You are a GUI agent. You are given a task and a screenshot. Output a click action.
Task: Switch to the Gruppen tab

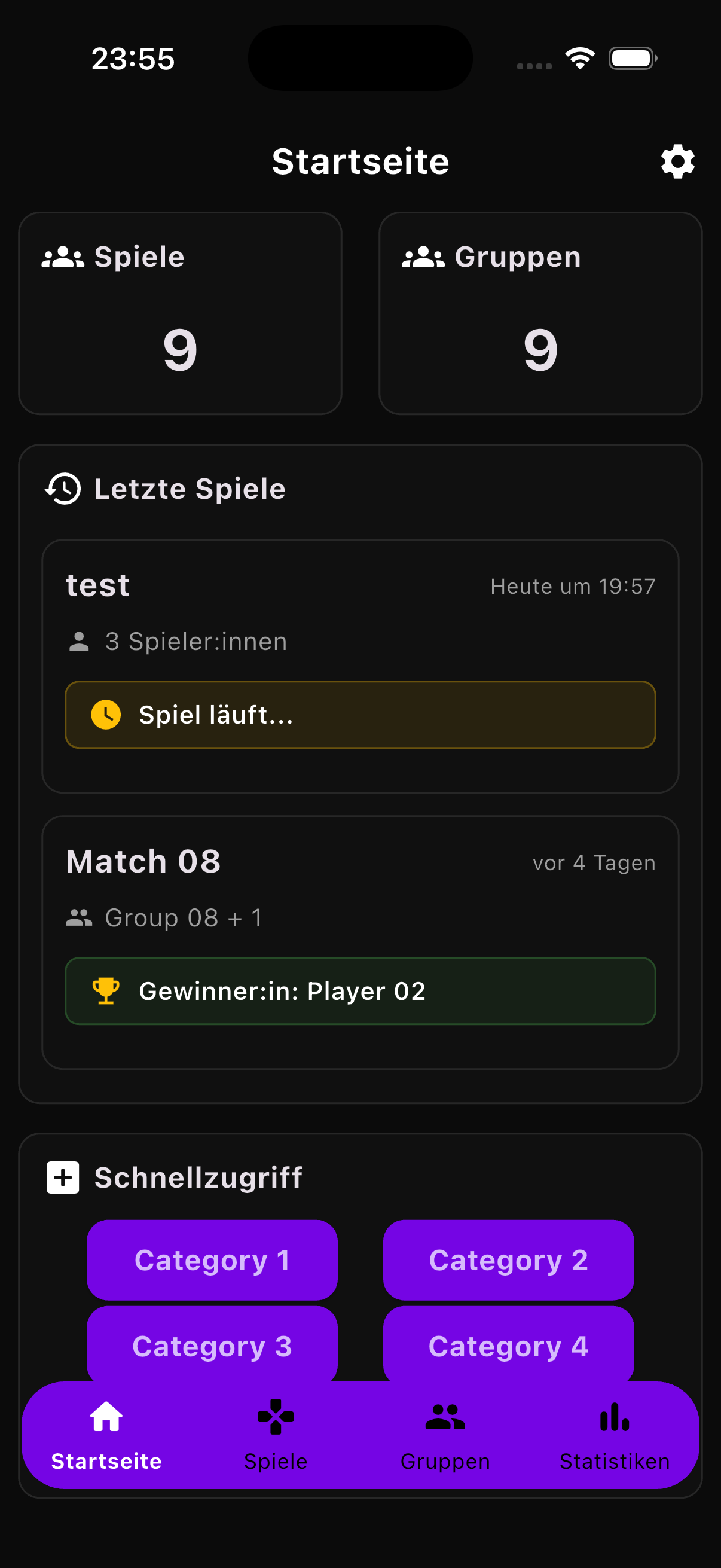[445, 1435]
